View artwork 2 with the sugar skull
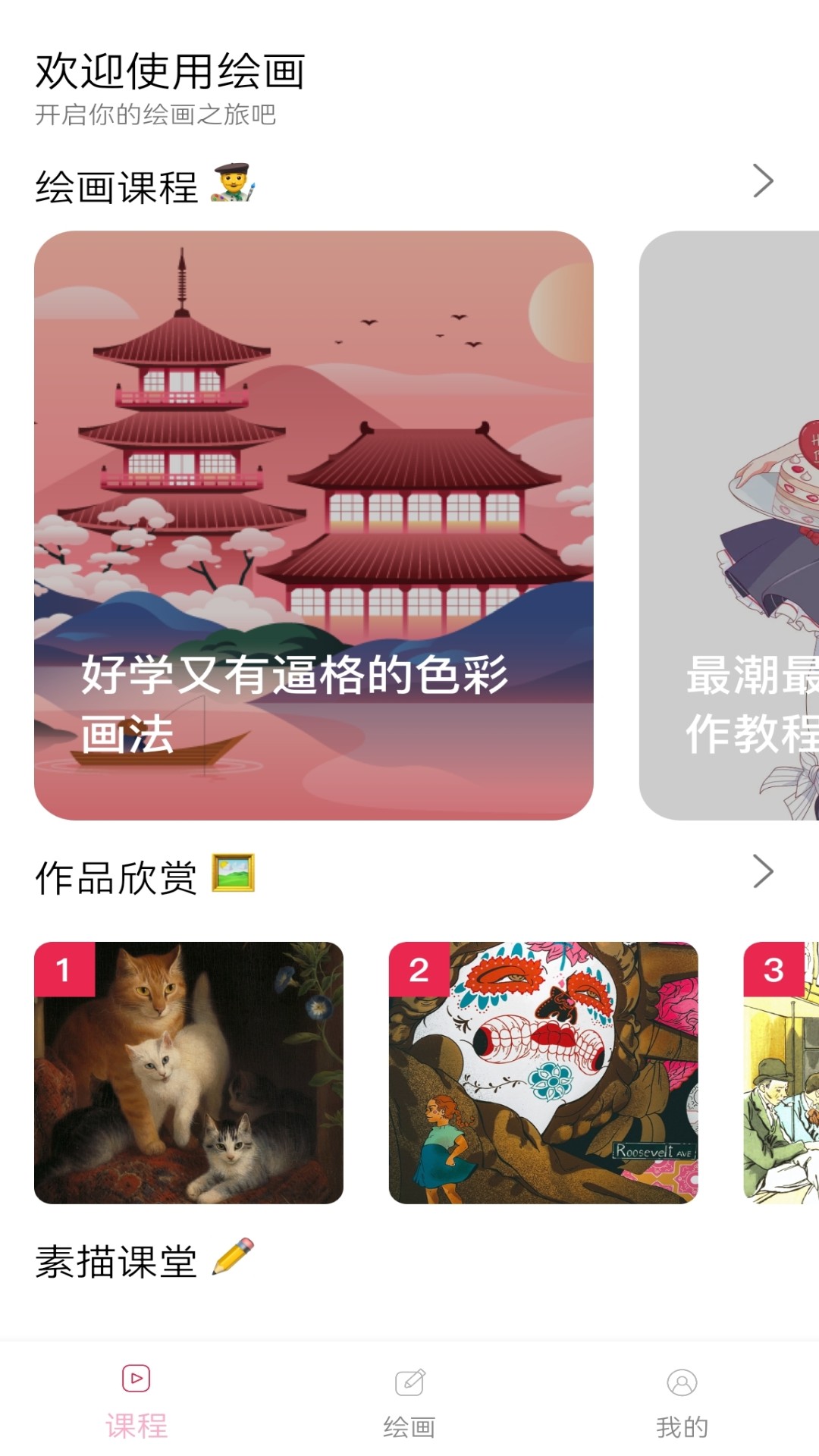Image resolution: width=819 pixels, height=1456 pixels. coord(543,1072)
